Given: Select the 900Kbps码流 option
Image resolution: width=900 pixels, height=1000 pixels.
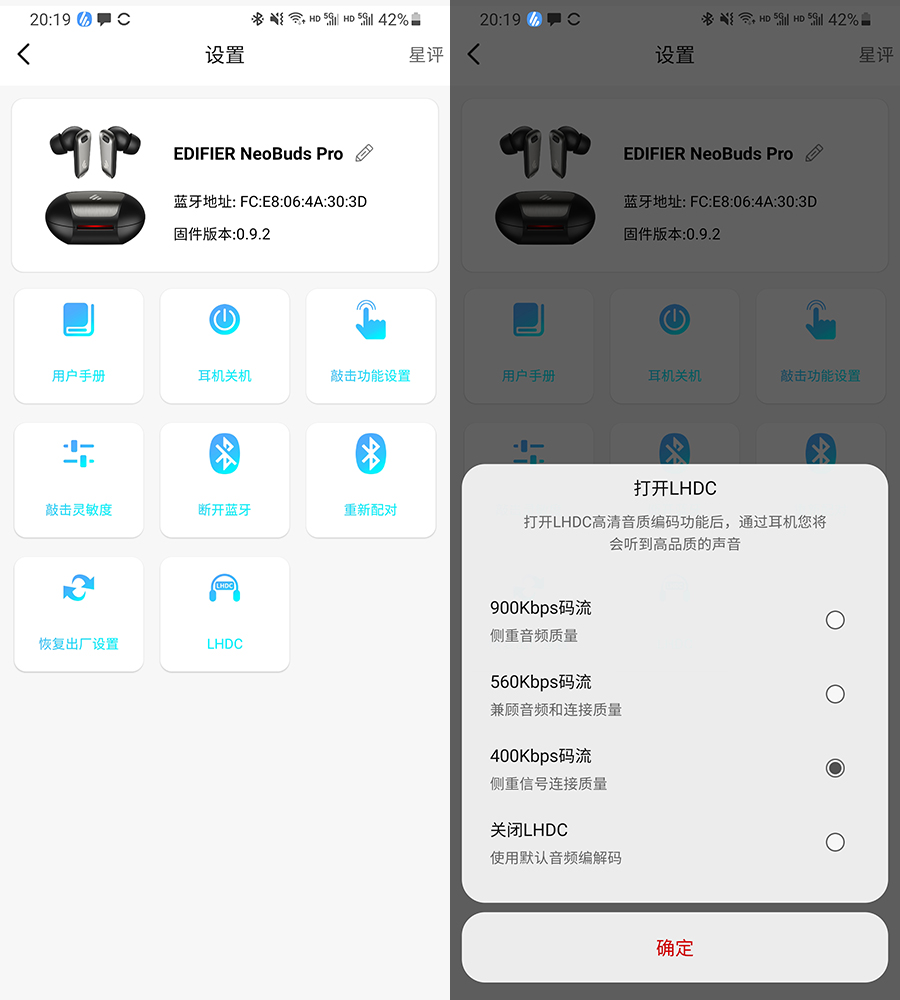Looking at the screenshot, I should [x=835, y=620].
